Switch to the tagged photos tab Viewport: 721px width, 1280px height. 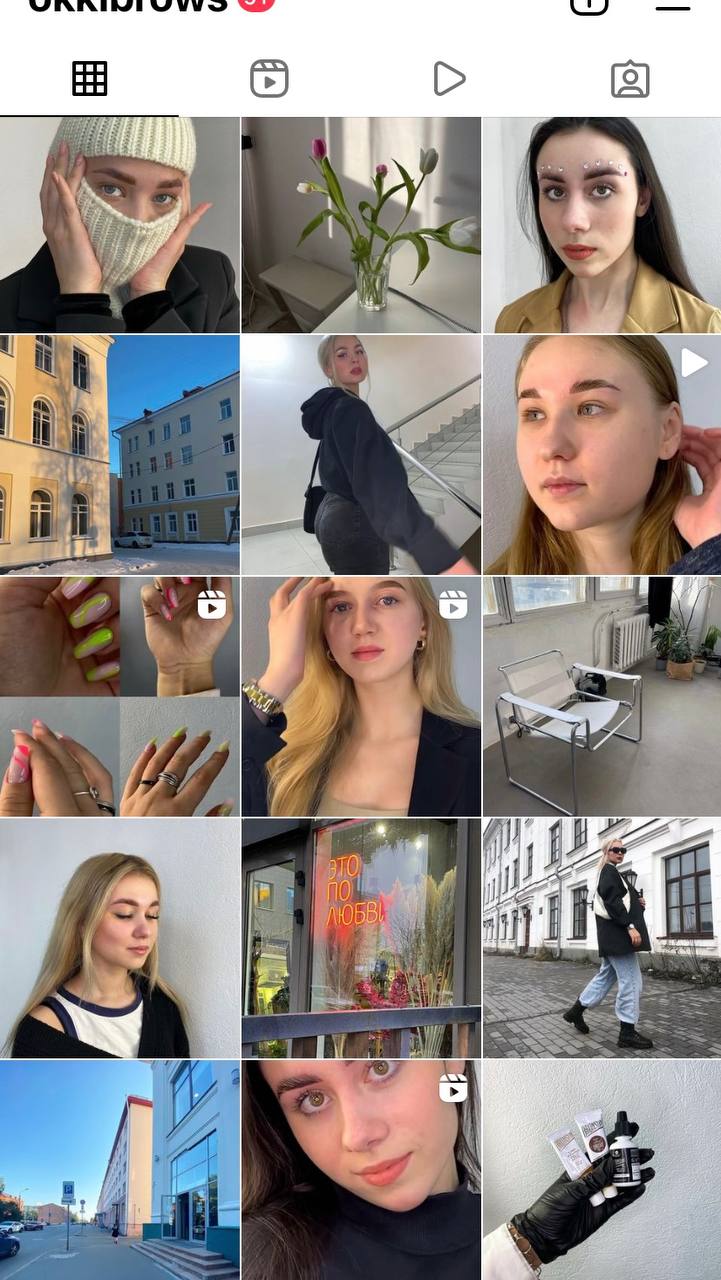pos(630,79)
